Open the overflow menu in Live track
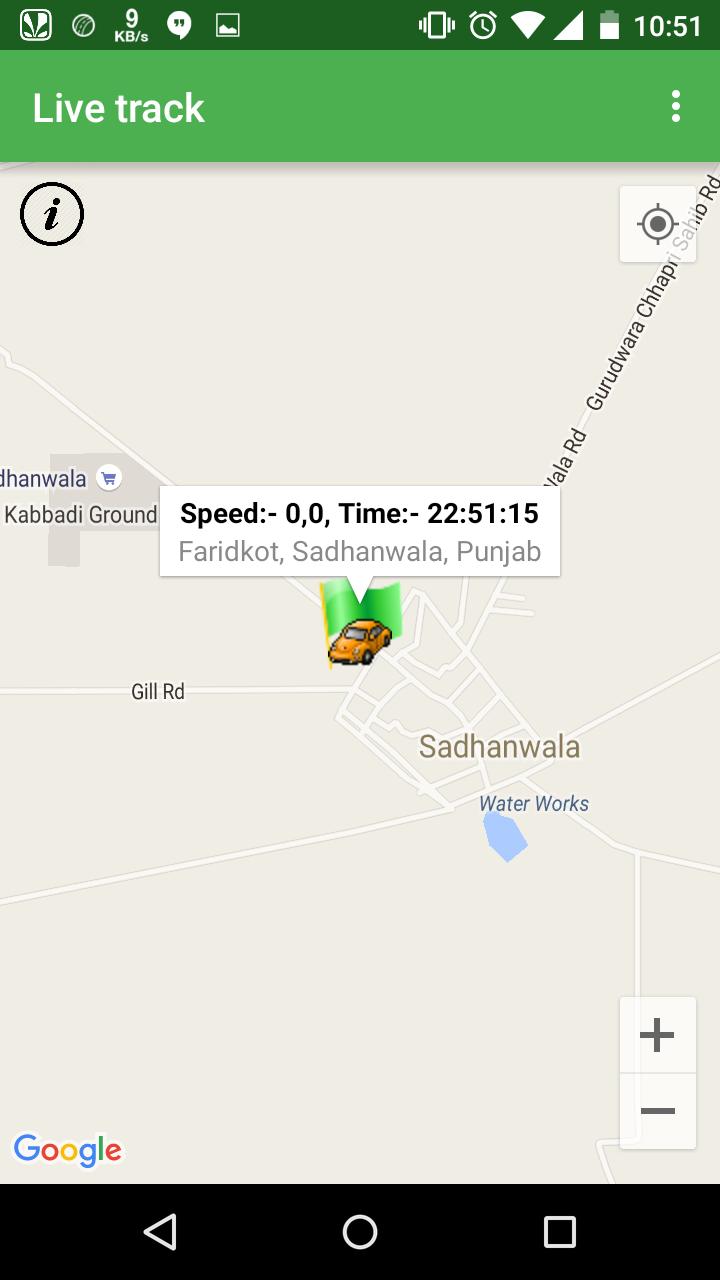The image size is (720, 1280). tap(676, 106)
